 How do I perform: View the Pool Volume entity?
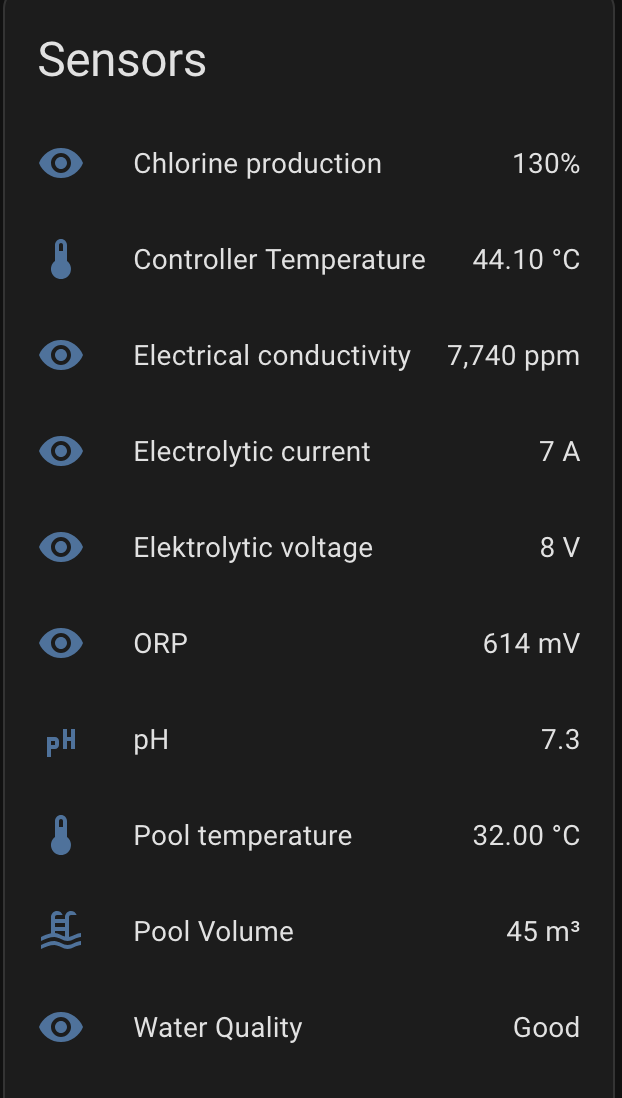click(214, 932)
